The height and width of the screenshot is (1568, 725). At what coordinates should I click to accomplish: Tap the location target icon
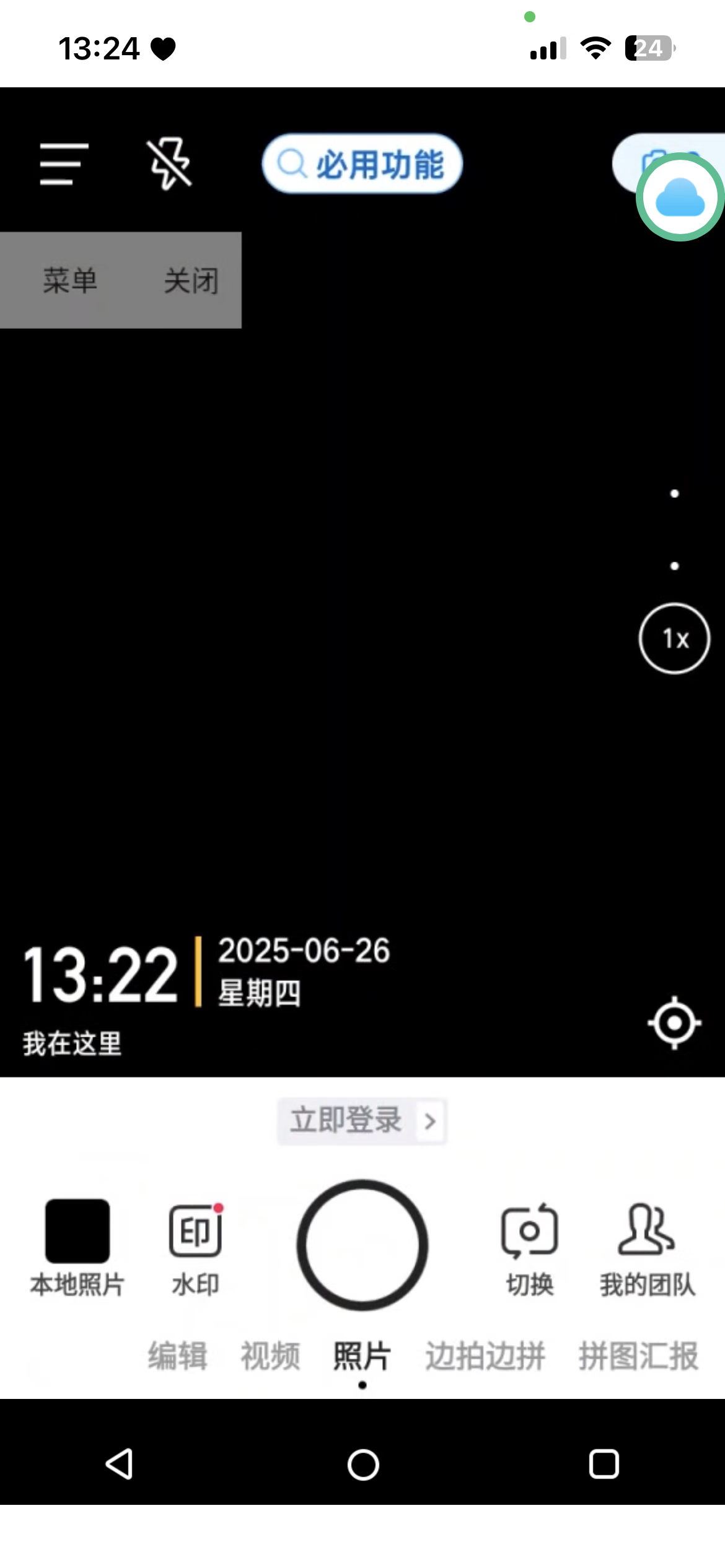click(674, 1023)
